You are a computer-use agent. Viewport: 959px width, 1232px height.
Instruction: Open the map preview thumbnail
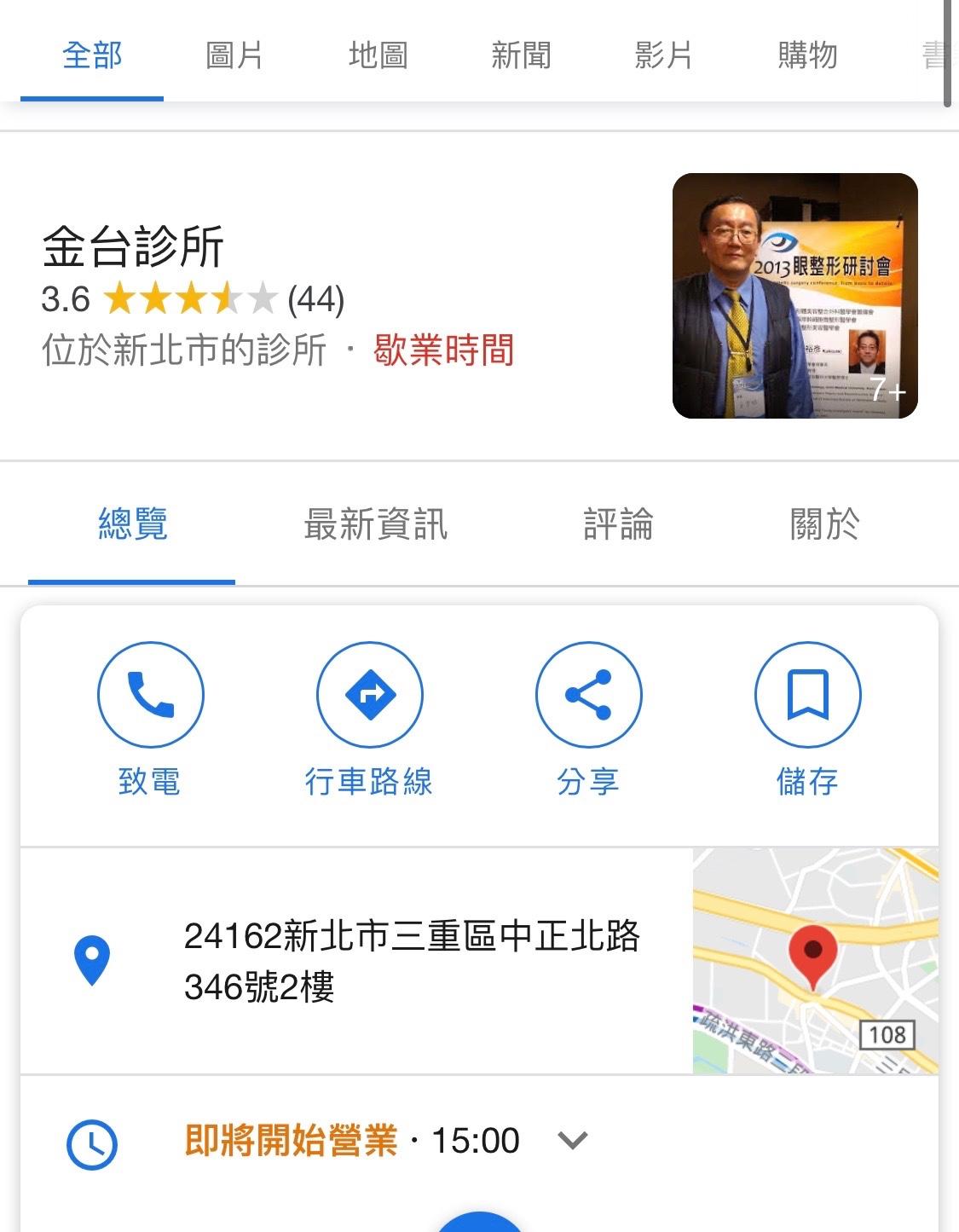(x=815, y=961)
